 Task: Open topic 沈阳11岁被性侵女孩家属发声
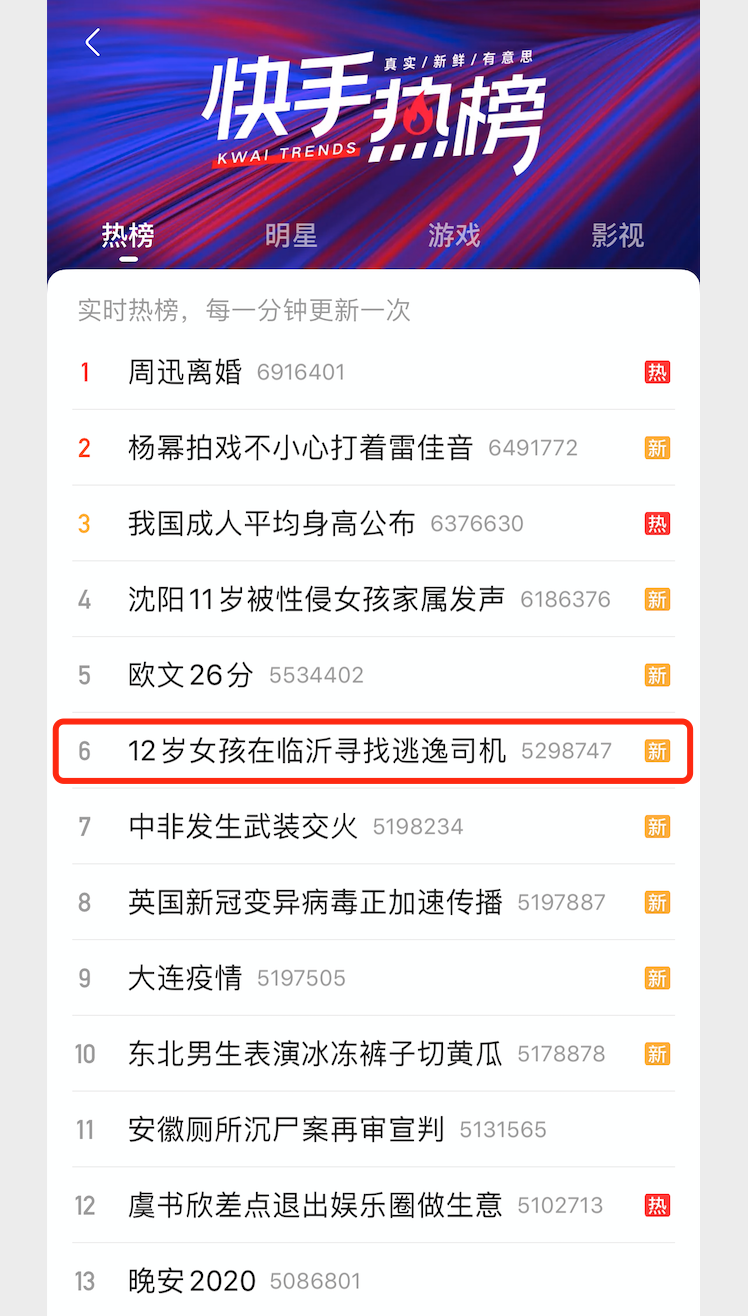click(x=316, y=599)
